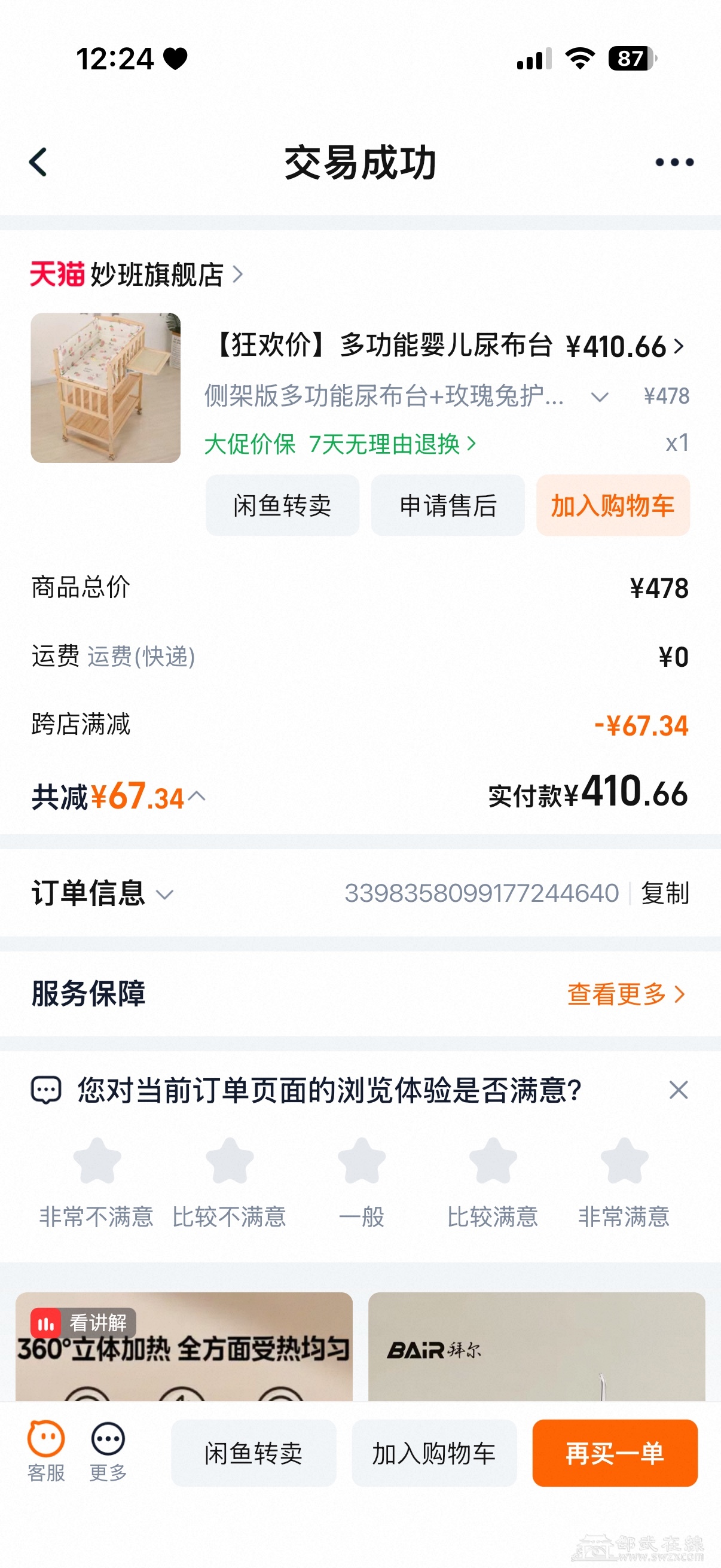Tap 申请售后 for this item

448,505
